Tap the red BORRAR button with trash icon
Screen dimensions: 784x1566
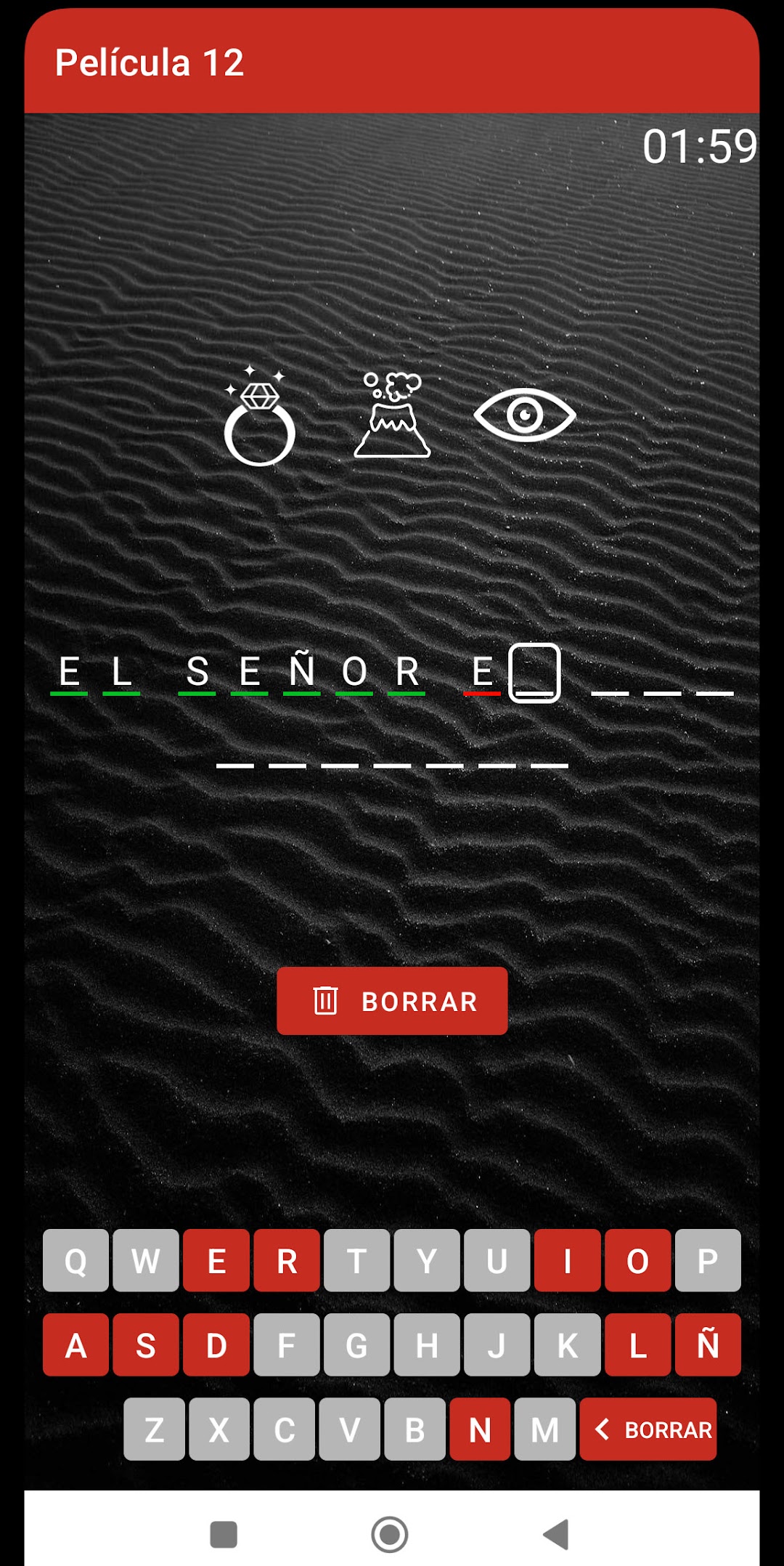point(392,1001)
